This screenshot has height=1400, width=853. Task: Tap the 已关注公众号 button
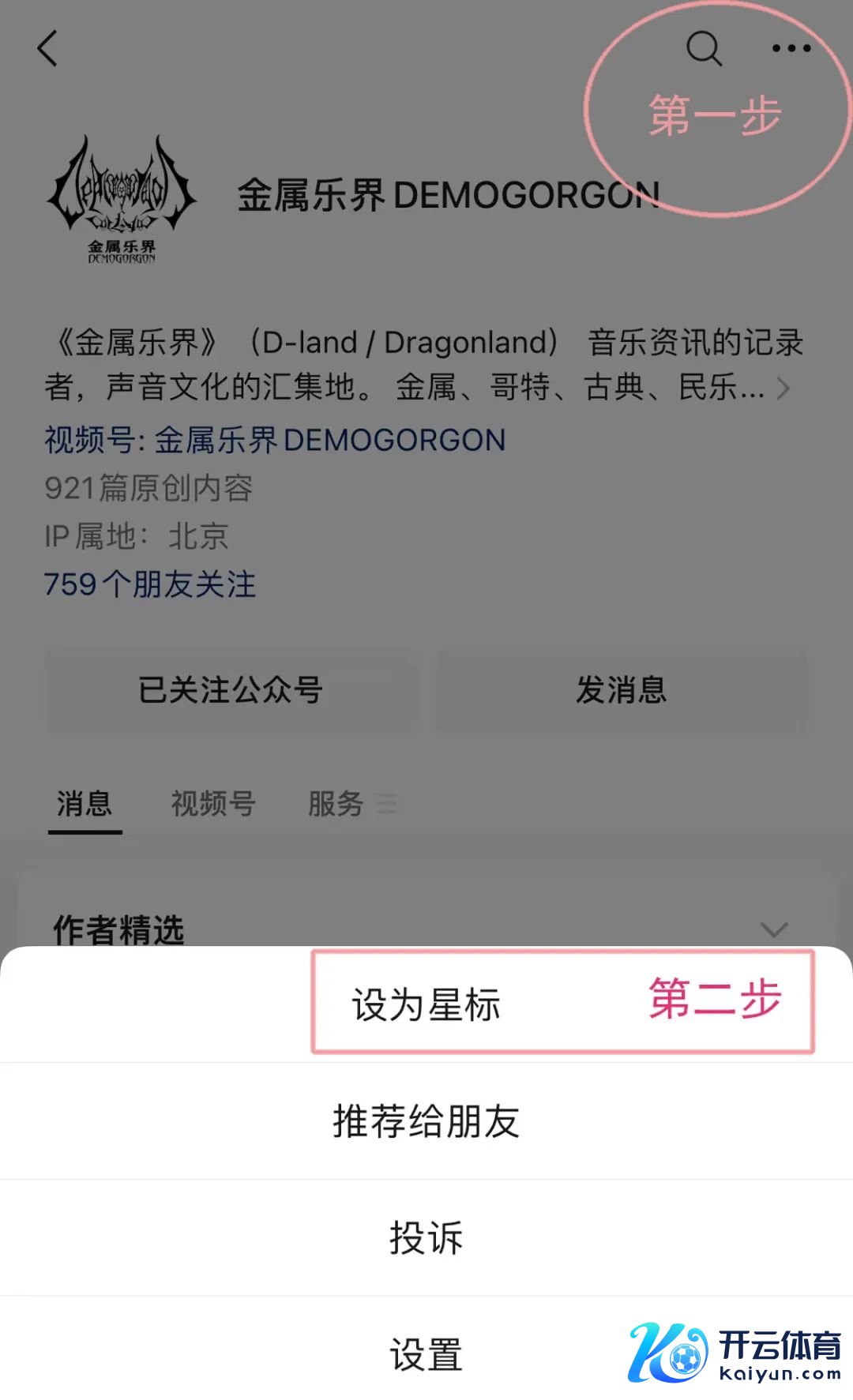[x=230, y=690]
